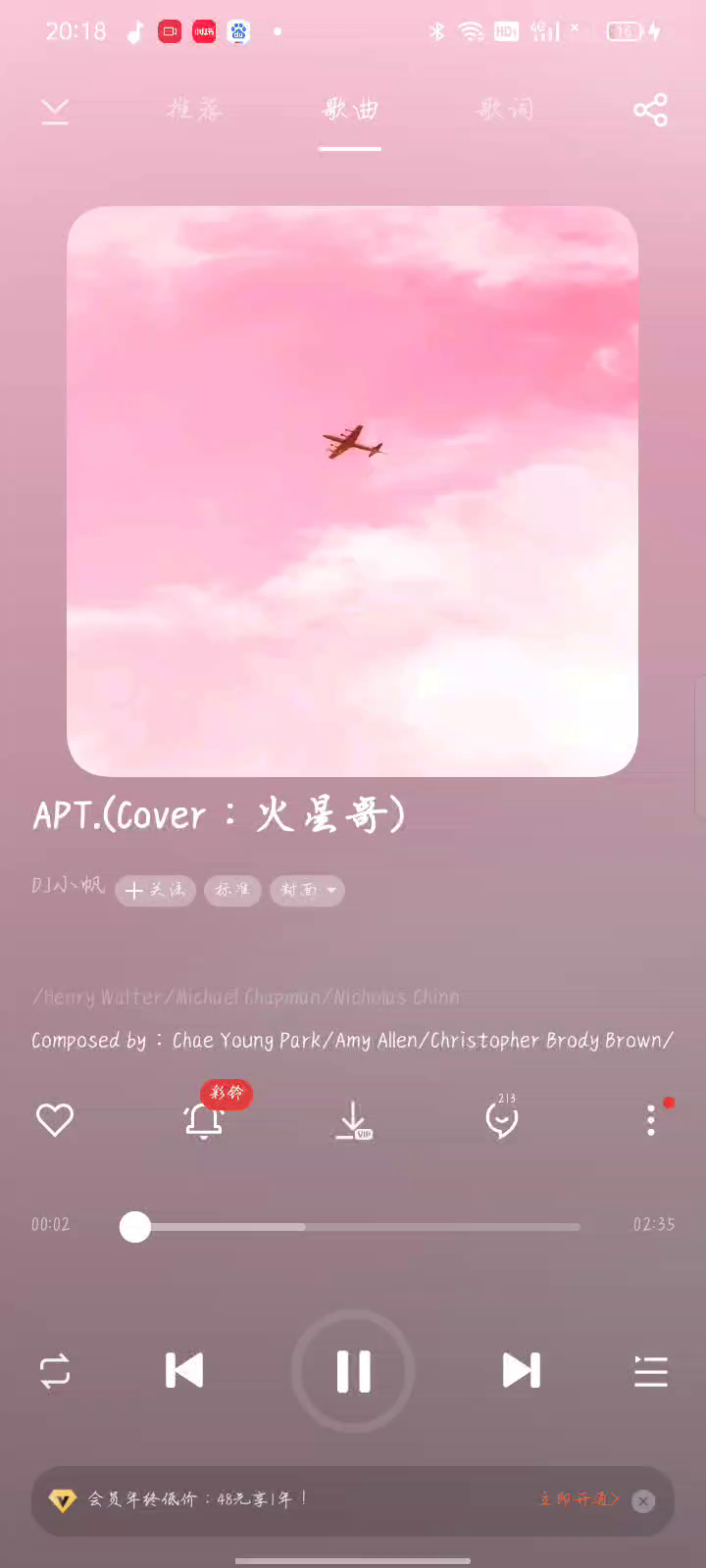Tap 立即开通 to buy membership
Screen dimensions: 706x1568
coord(579,1499)
